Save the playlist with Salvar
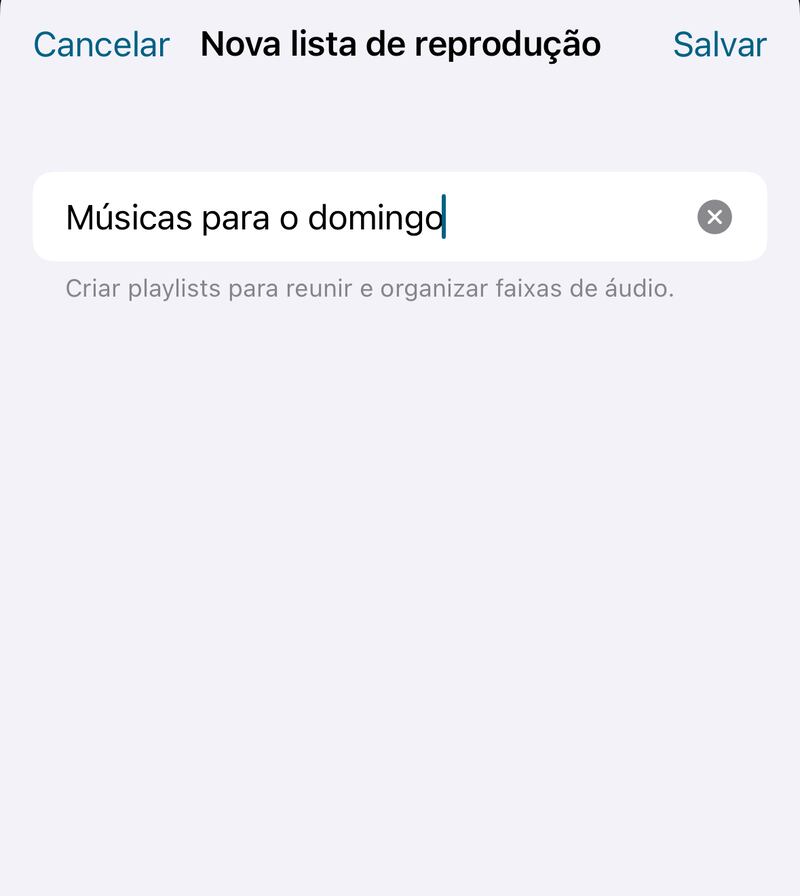This screenshot has height=896, width=800. 719,45
